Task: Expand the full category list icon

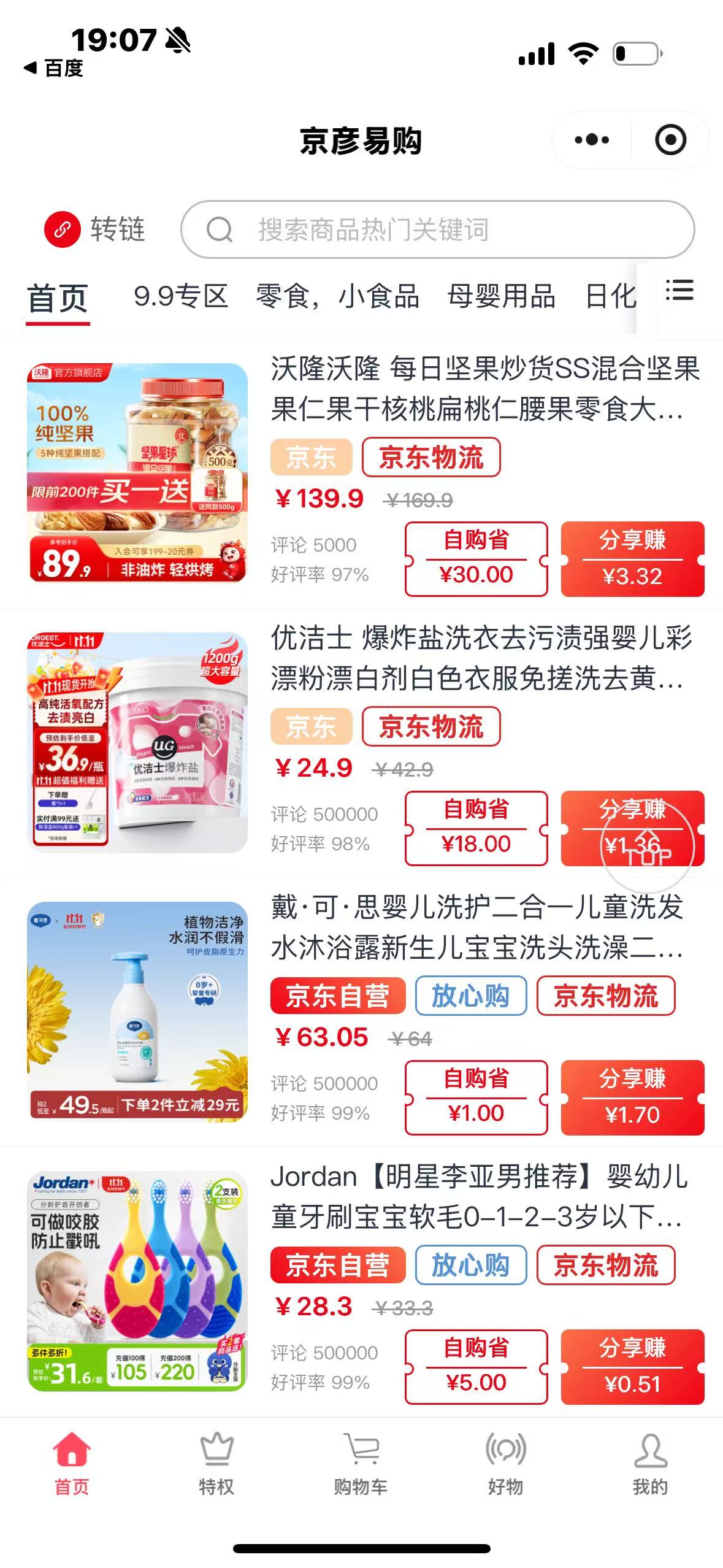Action: click(x=679, y=291)
